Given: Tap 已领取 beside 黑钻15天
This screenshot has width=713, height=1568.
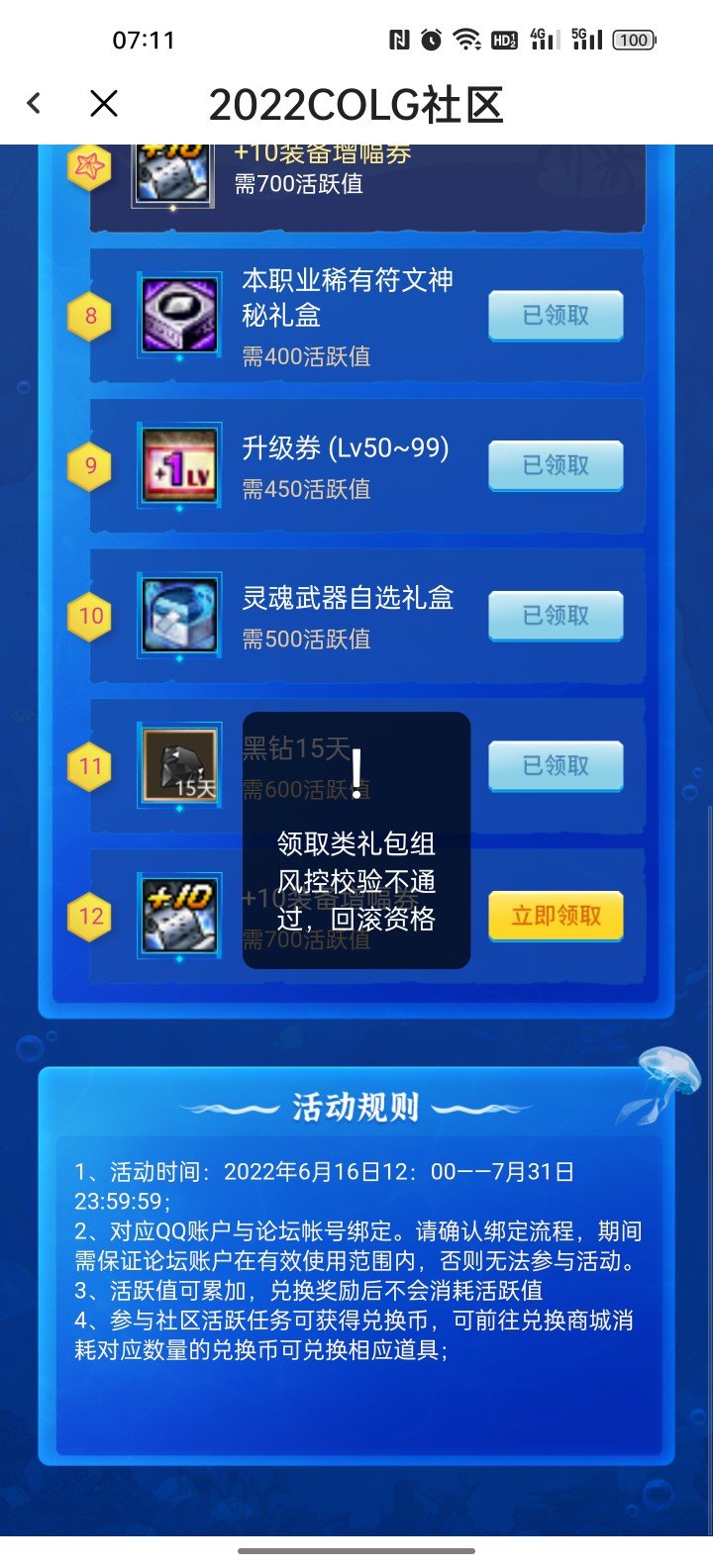Looking at the screenshot, I should coord(556,765).
